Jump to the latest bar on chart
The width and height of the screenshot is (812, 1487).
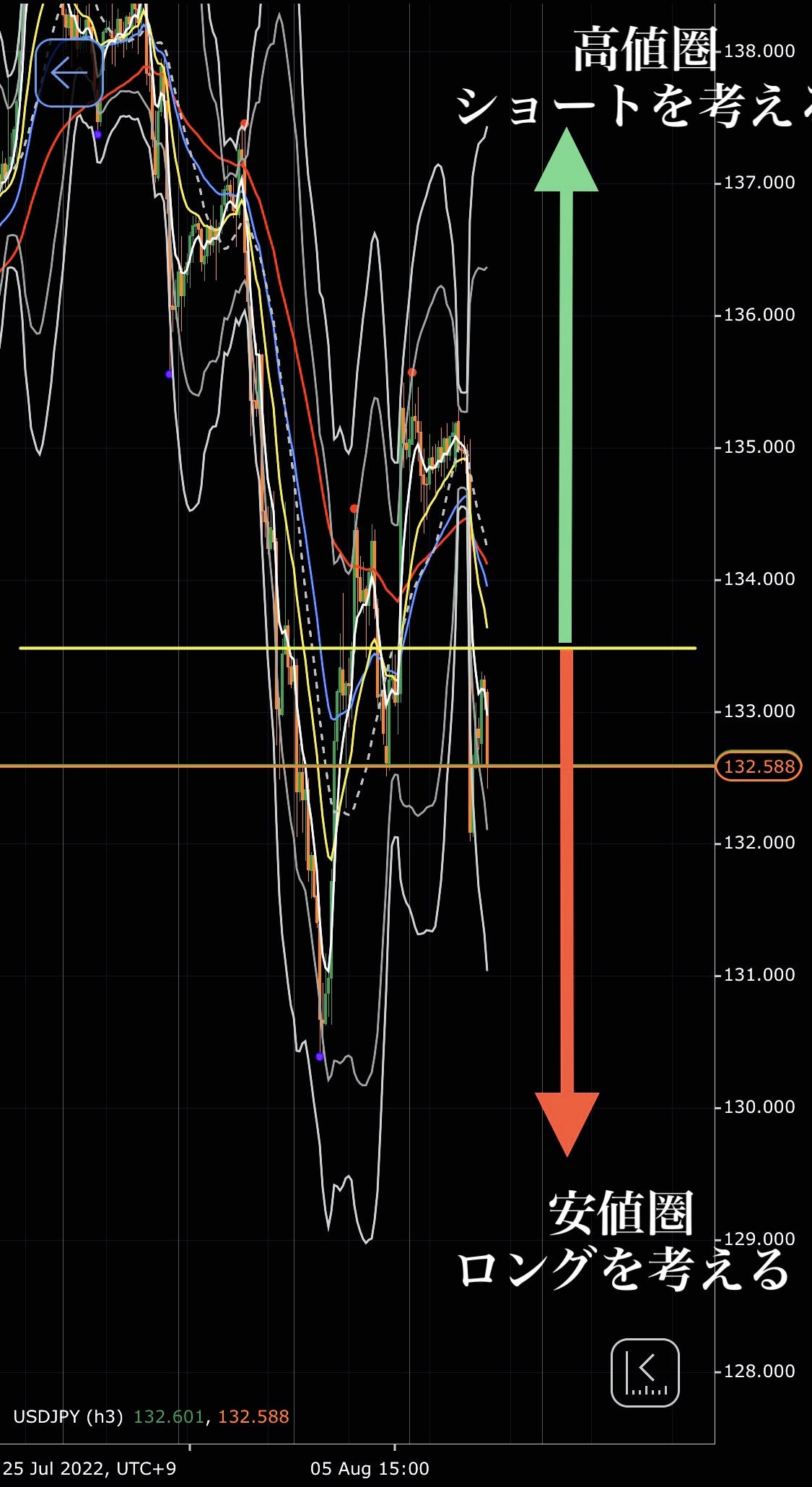coord(645,1372)
